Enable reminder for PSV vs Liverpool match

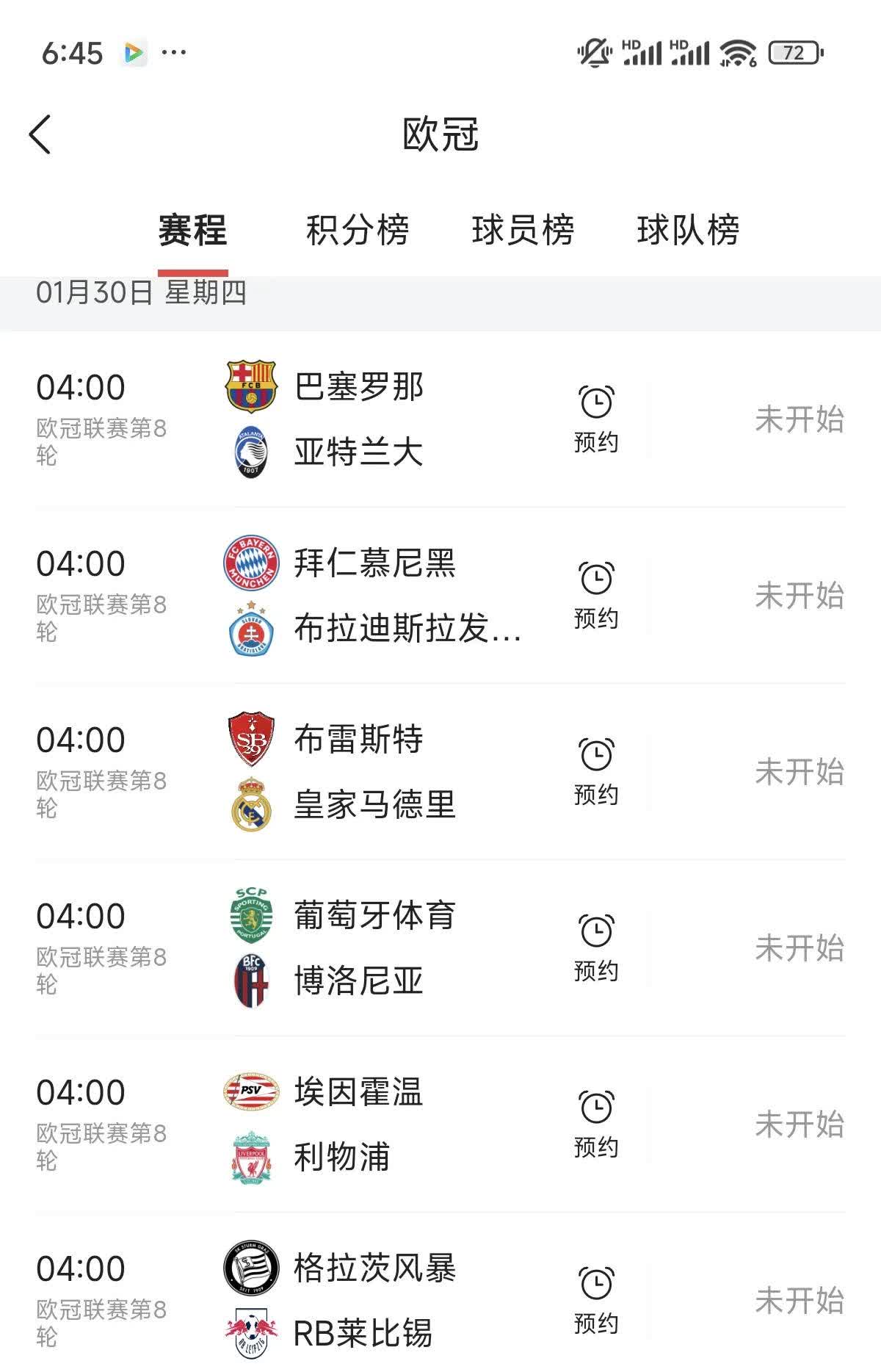coord(596,1123)
